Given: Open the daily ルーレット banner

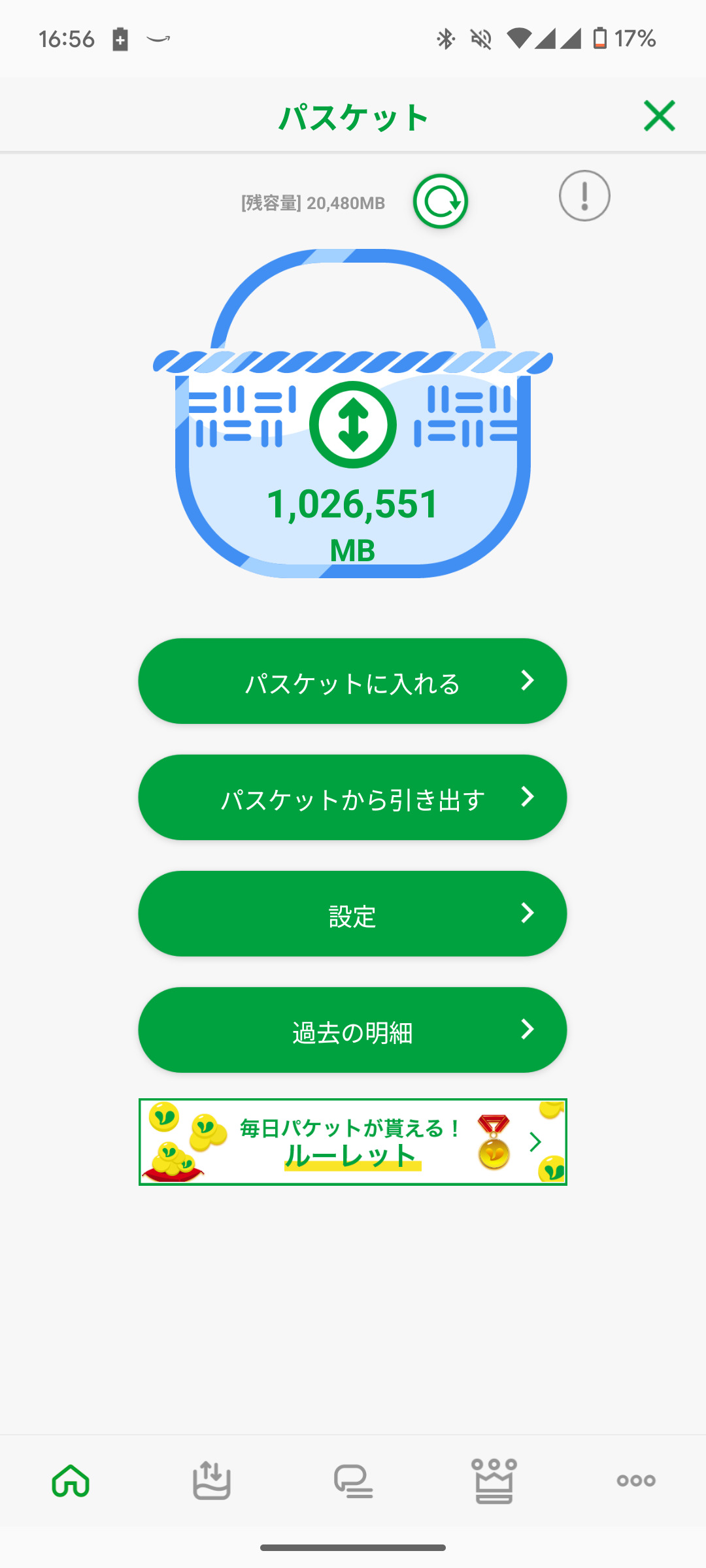Looking at the screenshot, I should [x=352, y=1142].
